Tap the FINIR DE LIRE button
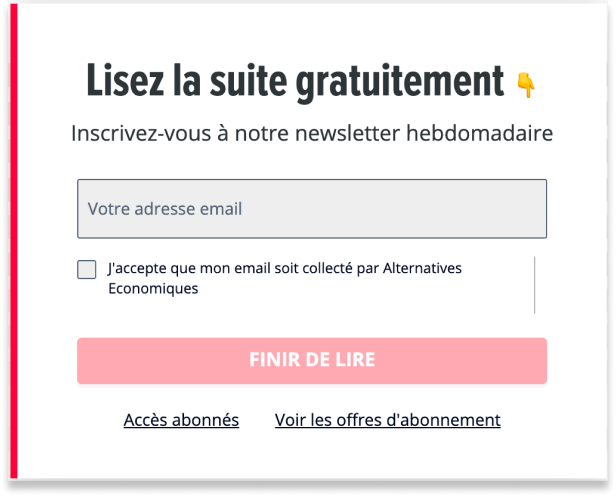This screenshot has width=616, height=497. pos(312,360)
